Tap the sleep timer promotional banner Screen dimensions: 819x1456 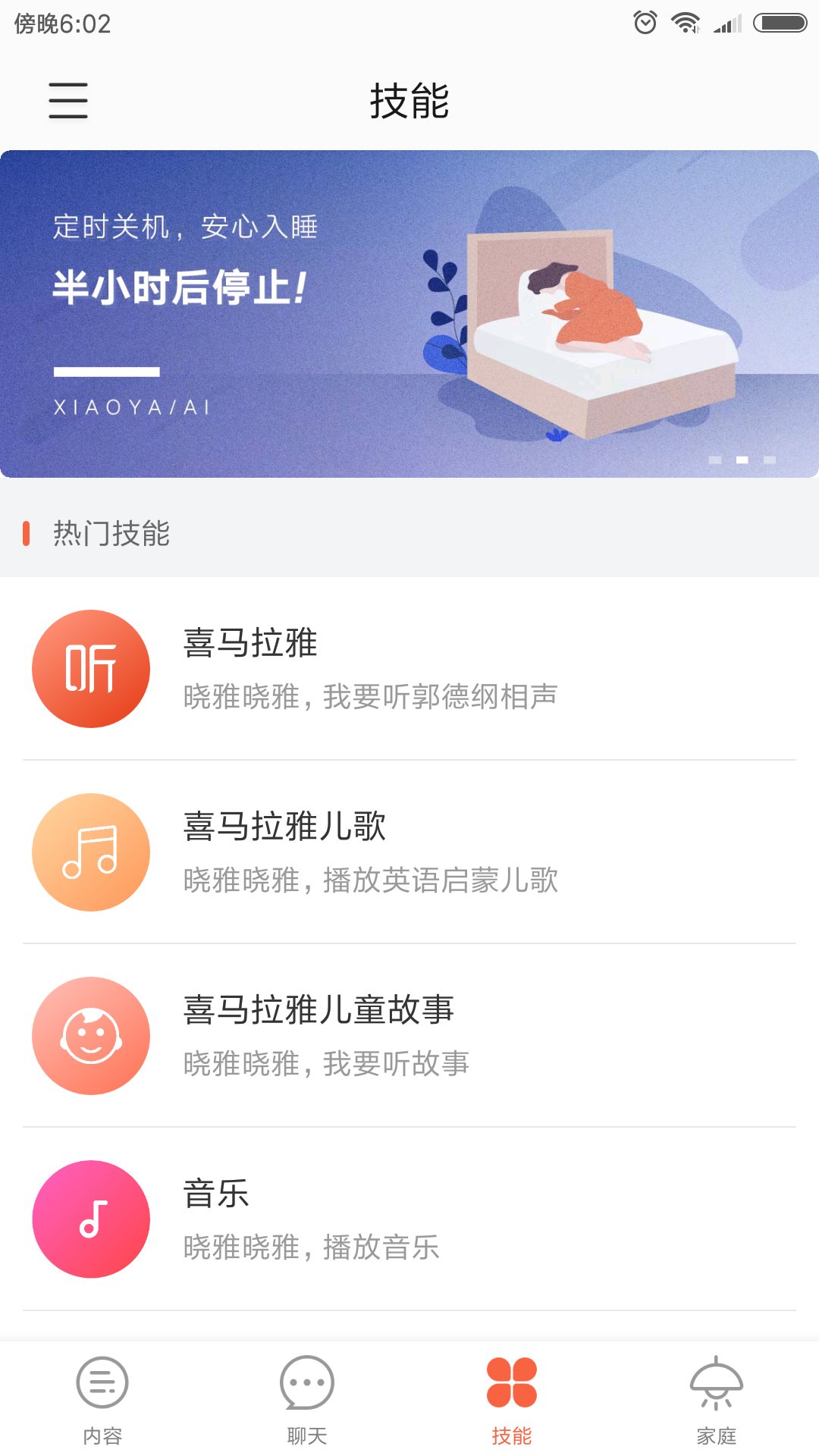(x=409, y=313)
